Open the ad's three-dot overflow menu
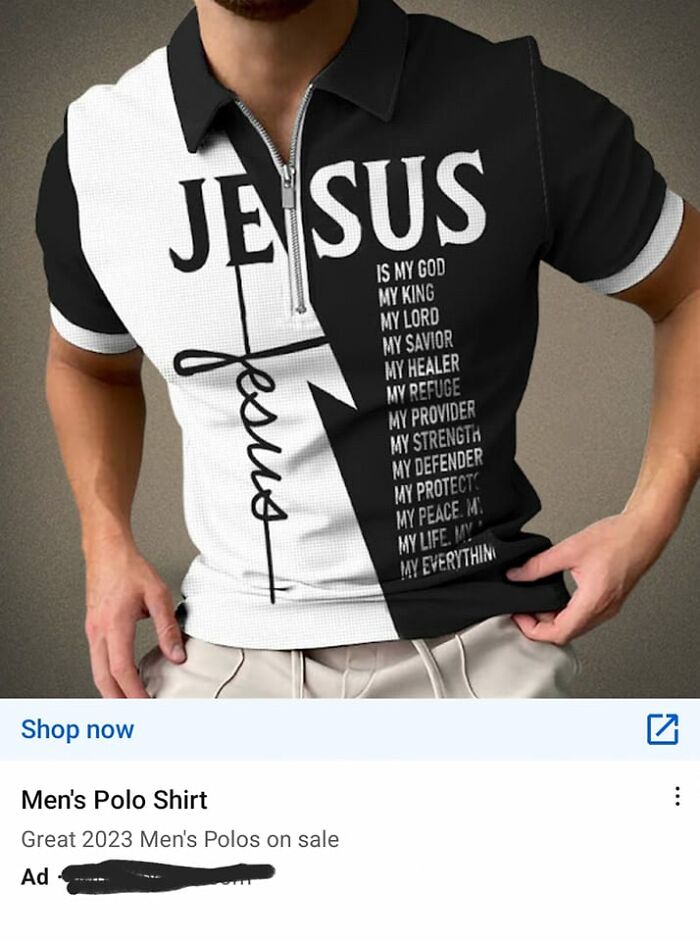700x941 pixels. [677, 797]
